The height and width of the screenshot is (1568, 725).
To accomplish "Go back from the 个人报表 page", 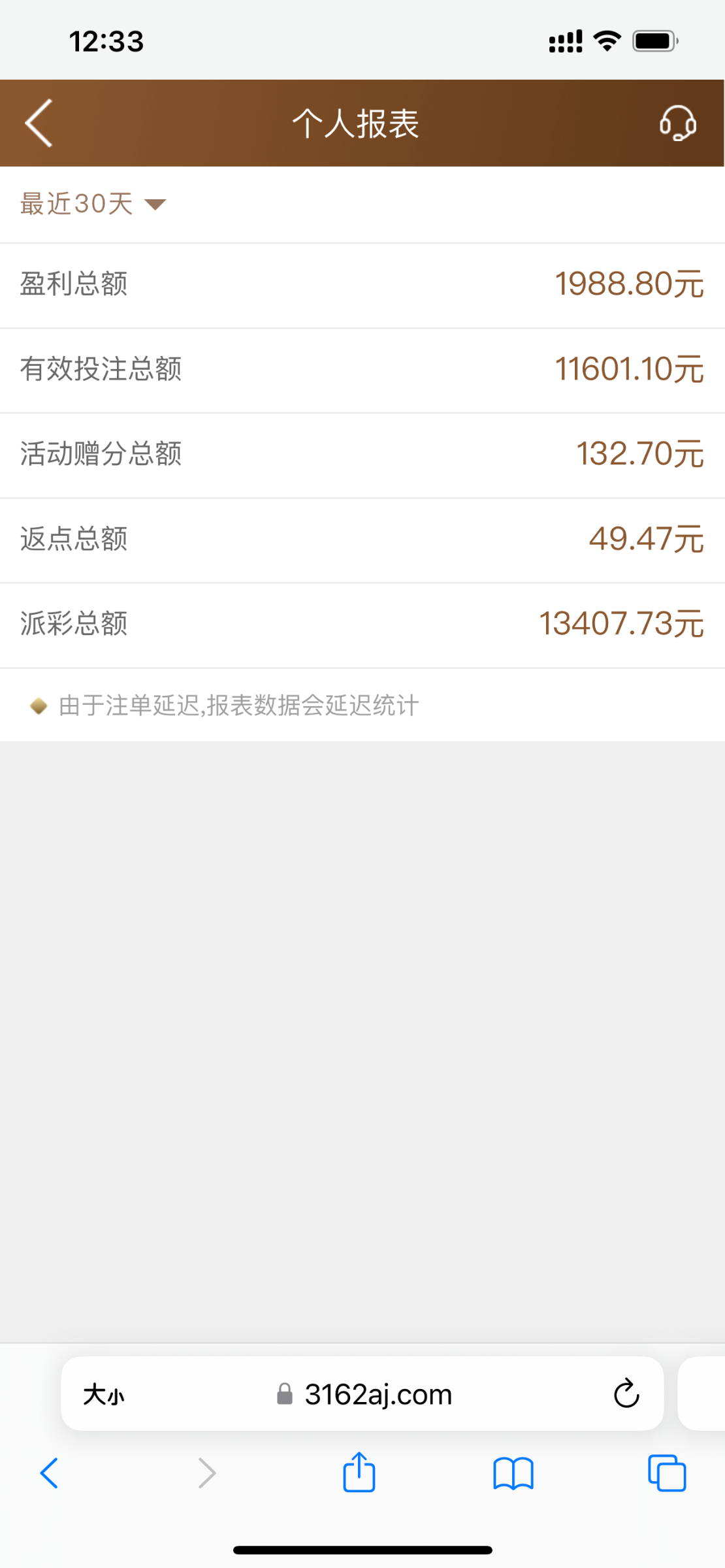I will tap(39, 123).
